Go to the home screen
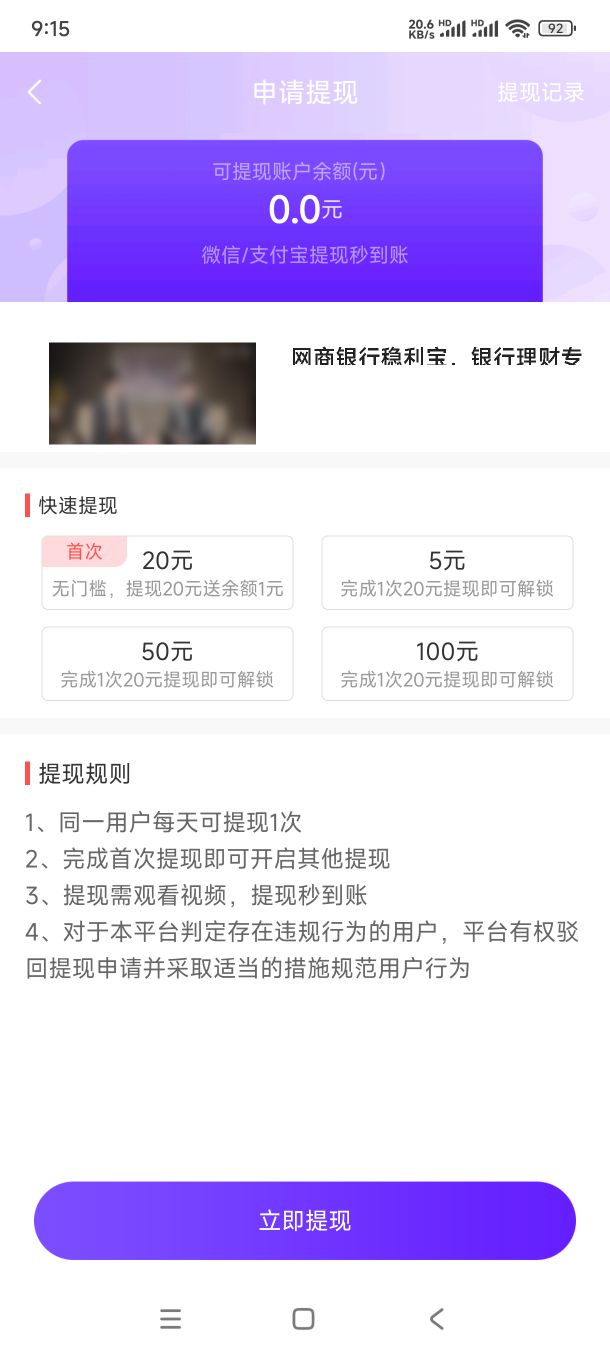 (304, 1319)
